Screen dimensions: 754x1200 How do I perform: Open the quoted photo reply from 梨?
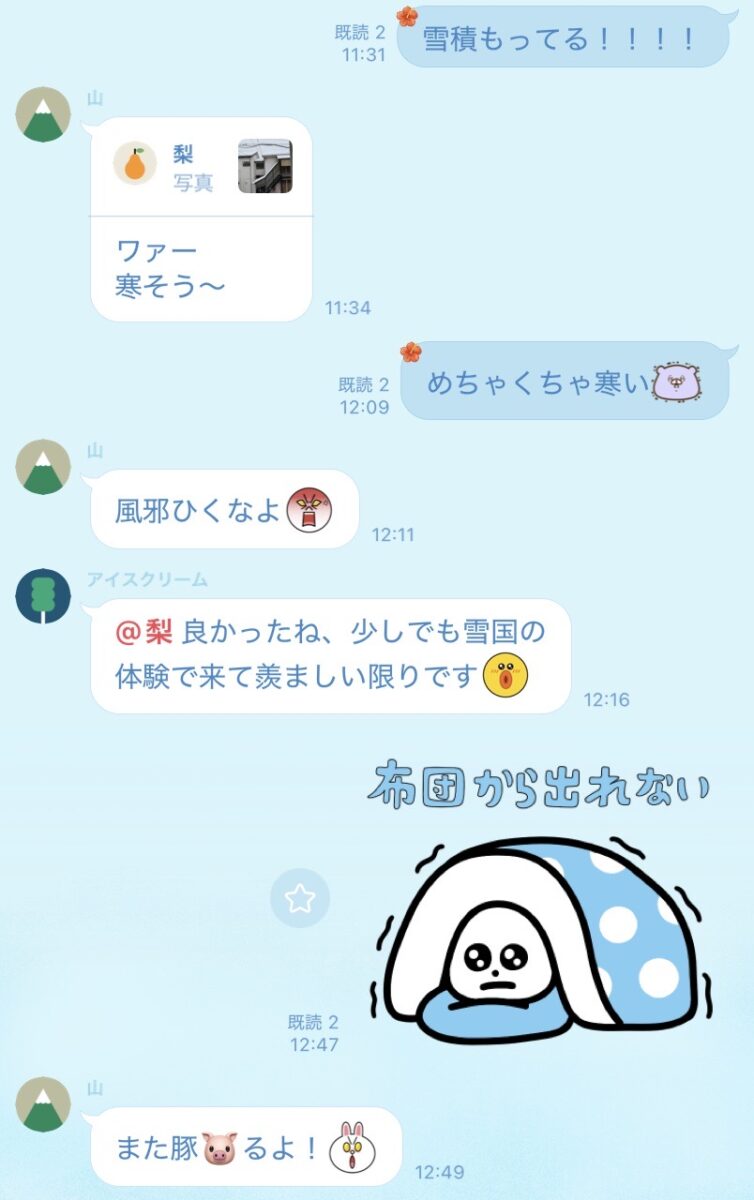[202, 166]
